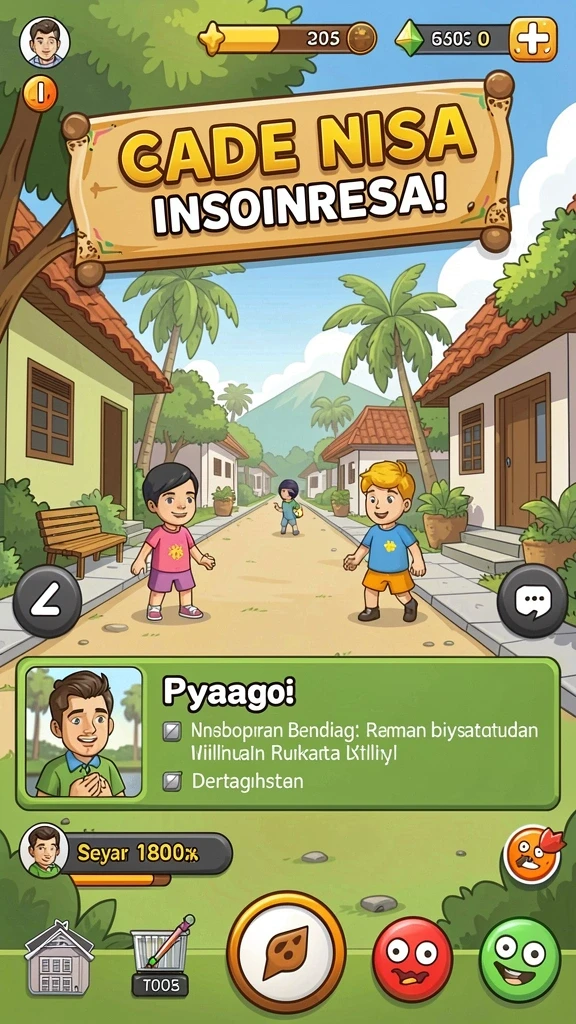Open the chat speech bubble button
This screenshot has width=576, height=1024.
pos(532,601)
